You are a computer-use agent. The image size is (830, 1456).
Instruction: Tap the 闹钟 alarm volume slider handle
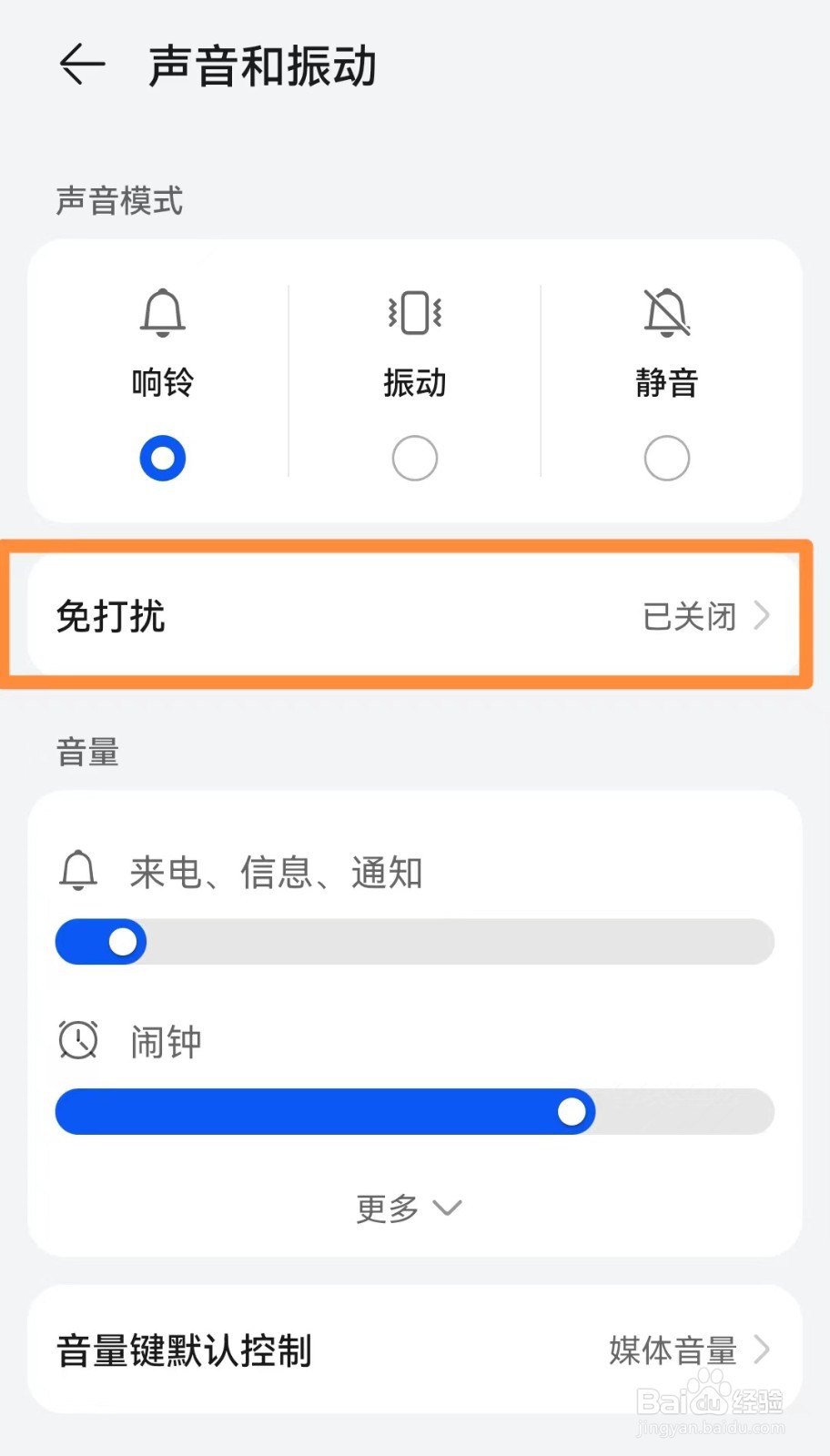[x=572, y=1111]
